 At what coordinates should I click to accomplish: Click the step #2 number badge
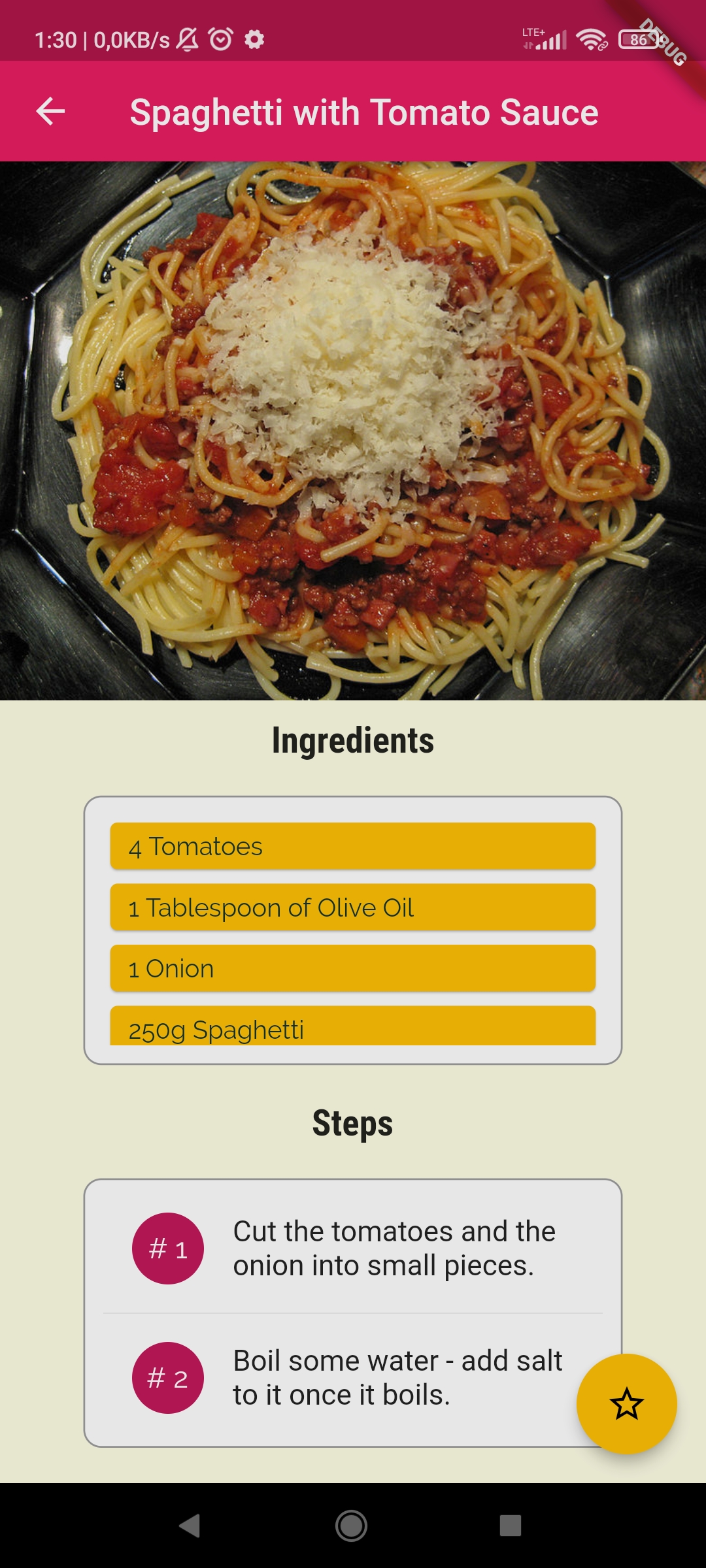pyautogui.click(x=166, y=1377)
